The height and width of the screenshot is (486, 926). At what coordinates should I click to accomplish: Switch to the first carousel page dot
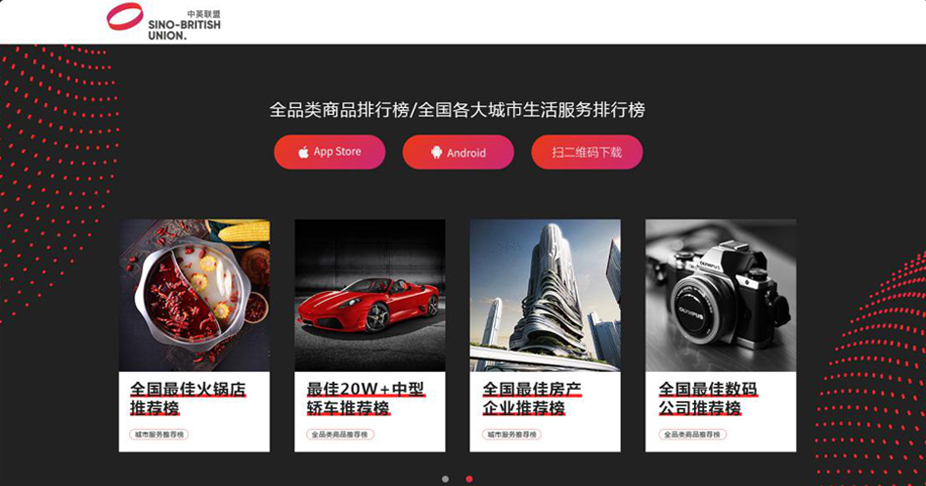pos(445,479)
